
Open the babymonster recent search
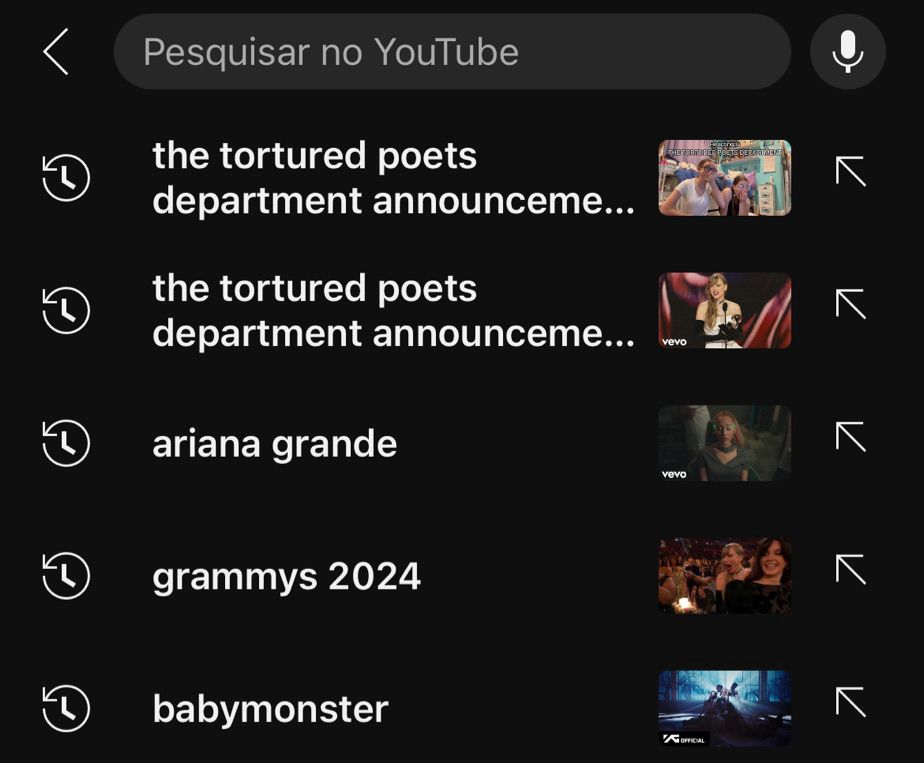(270, 709)
